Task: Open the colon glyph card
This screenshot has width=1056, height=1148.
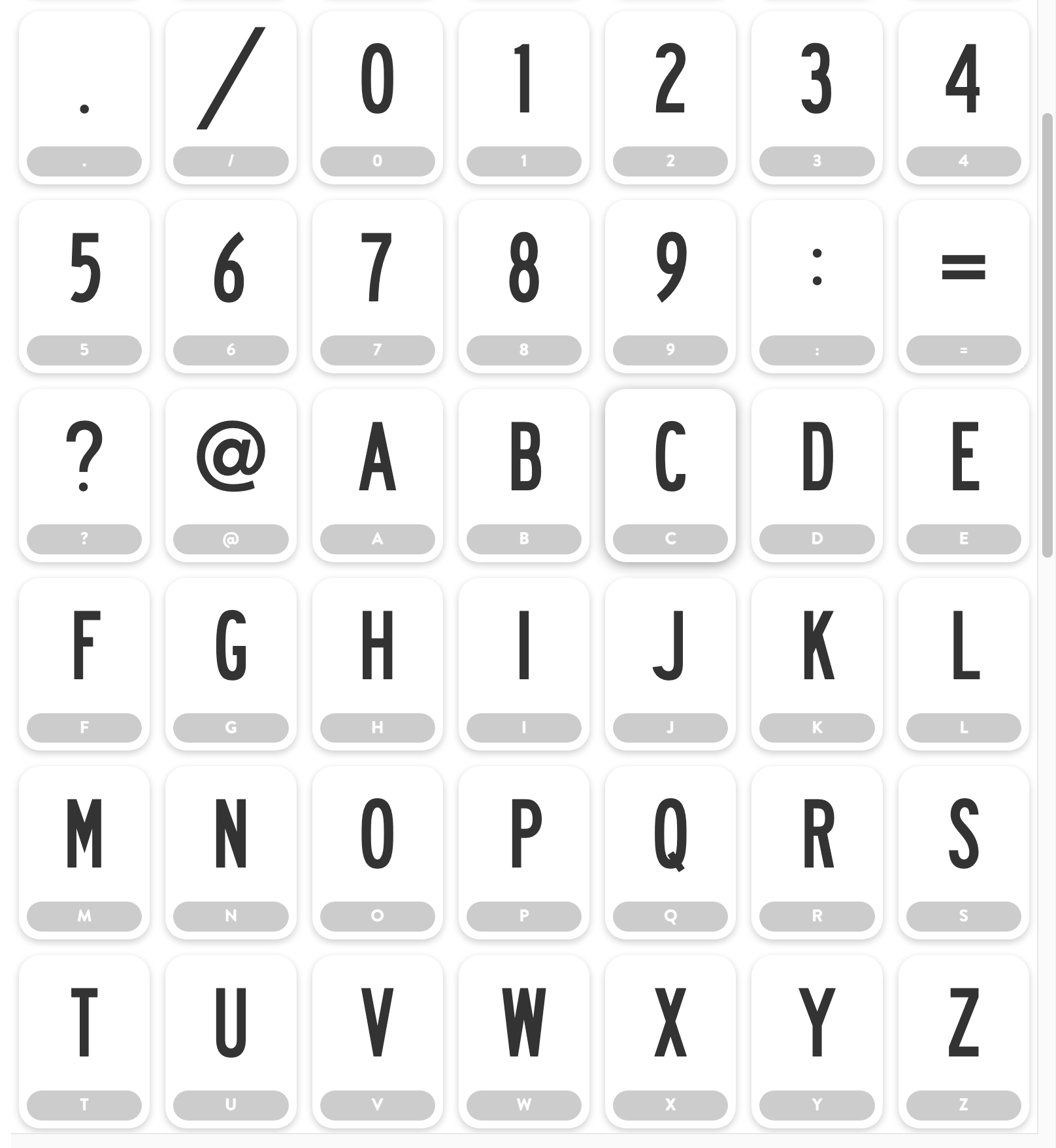Action: 817,286
